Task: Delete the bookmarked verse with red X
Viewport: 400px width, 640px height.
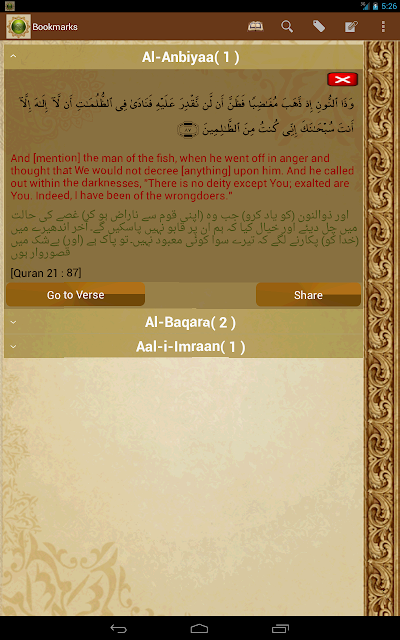Action: click(342, 79)
